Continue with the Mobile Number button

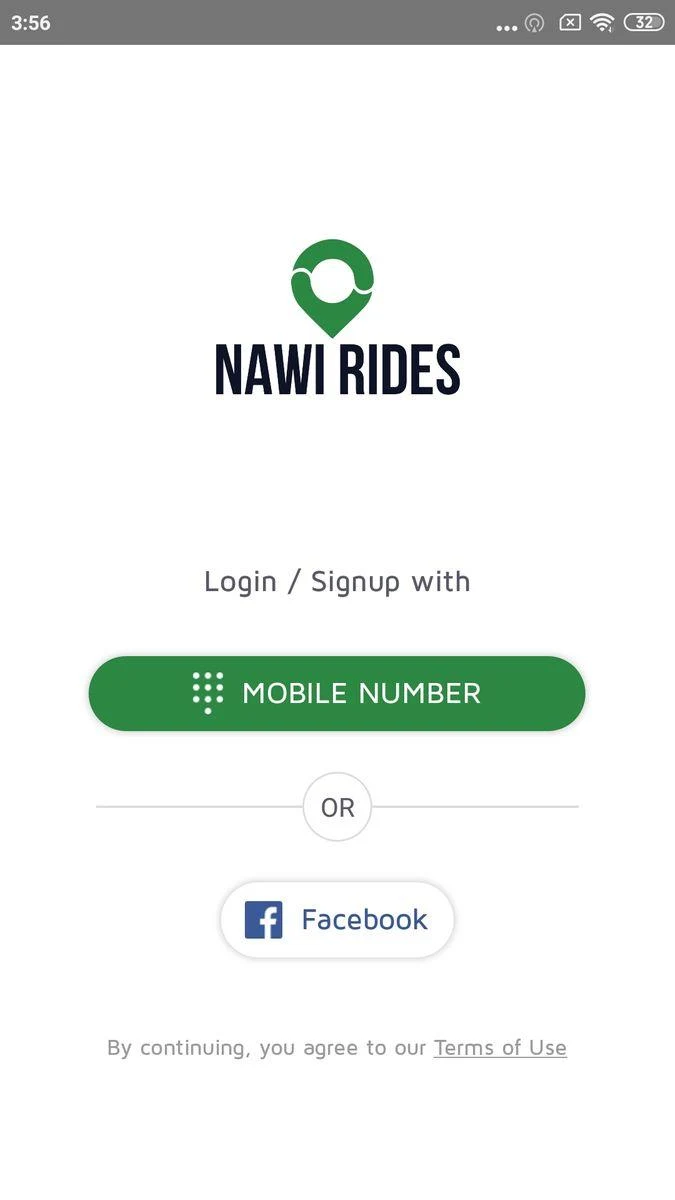(x=337, y=693)
